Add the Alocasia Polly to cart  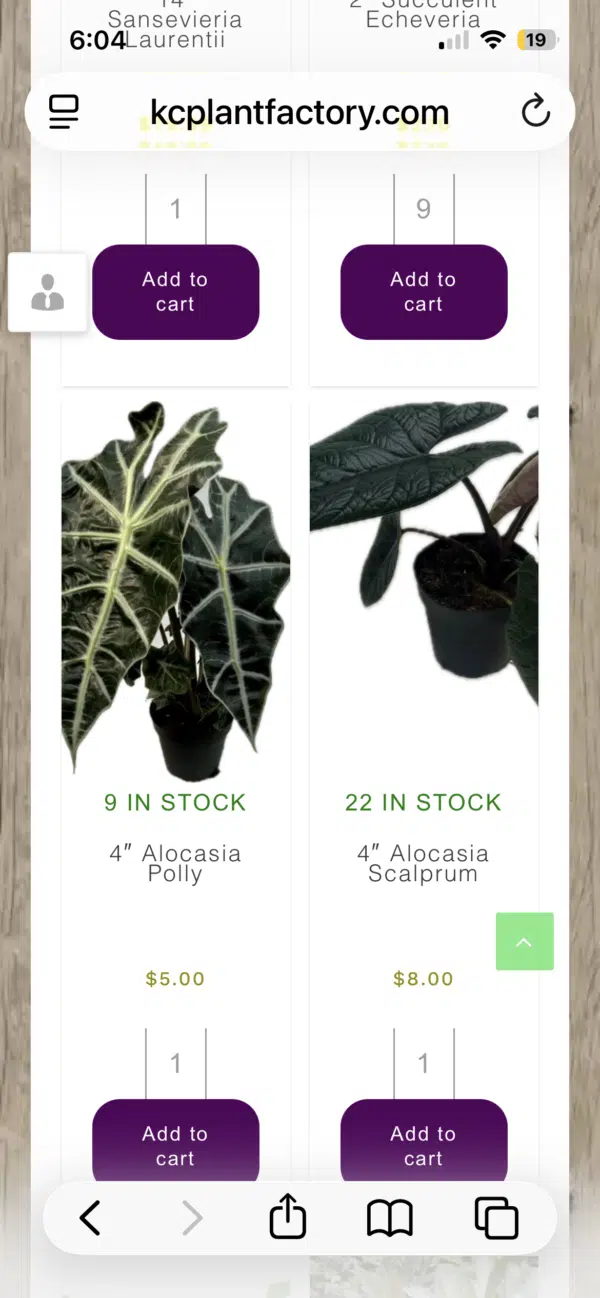175,1145
